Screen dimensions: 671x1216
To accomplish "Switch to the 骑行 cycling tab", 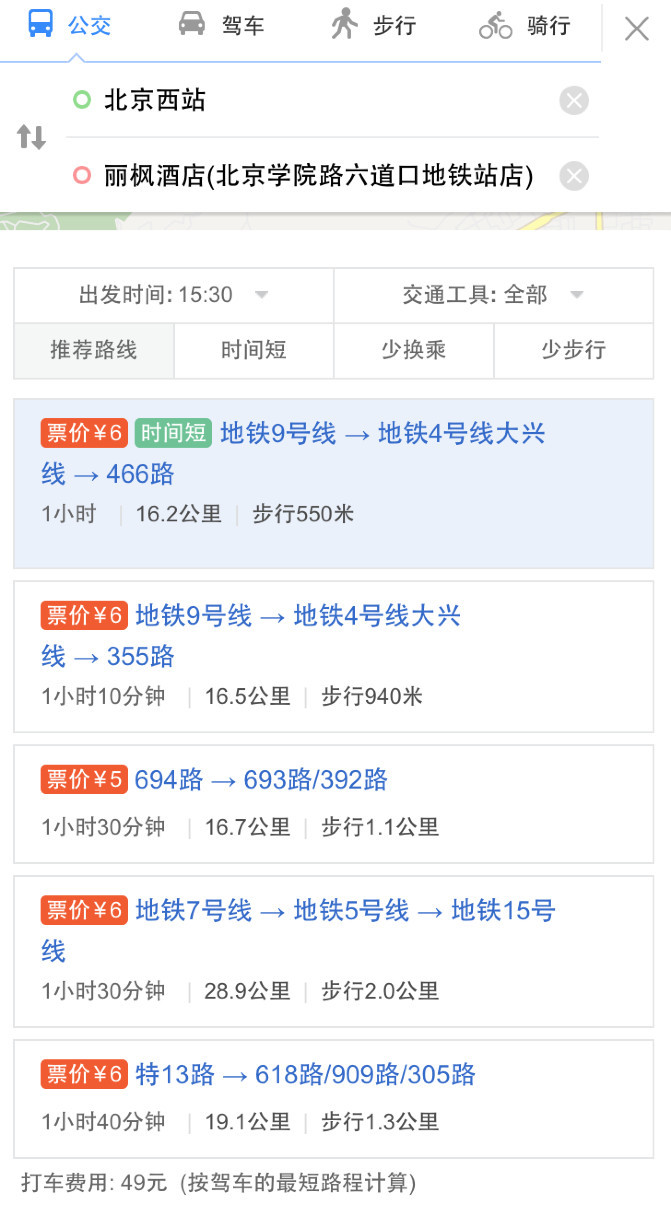I will point(524,26).
